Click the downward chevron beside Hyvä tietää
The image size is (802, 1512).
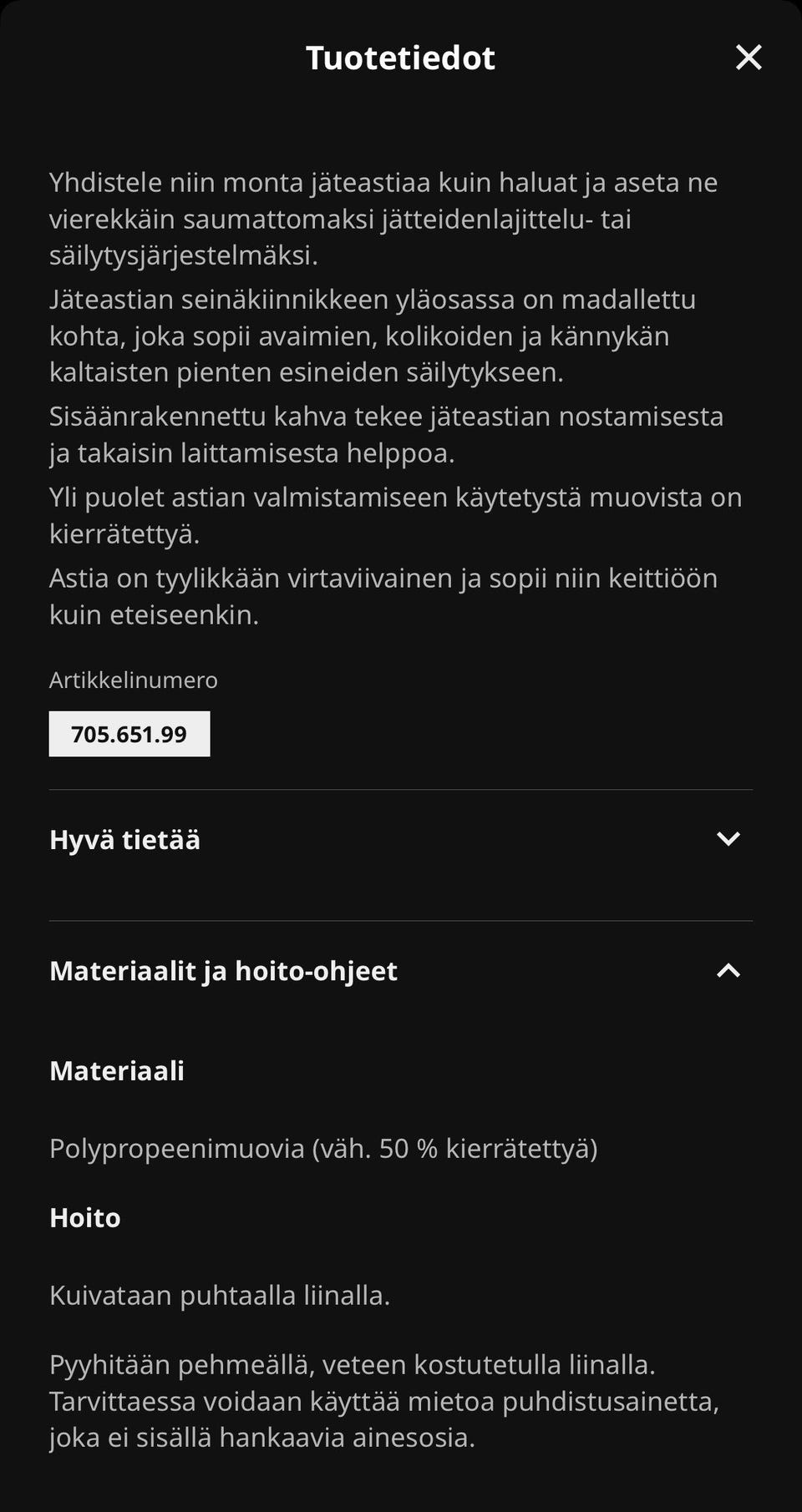[728, 839]
